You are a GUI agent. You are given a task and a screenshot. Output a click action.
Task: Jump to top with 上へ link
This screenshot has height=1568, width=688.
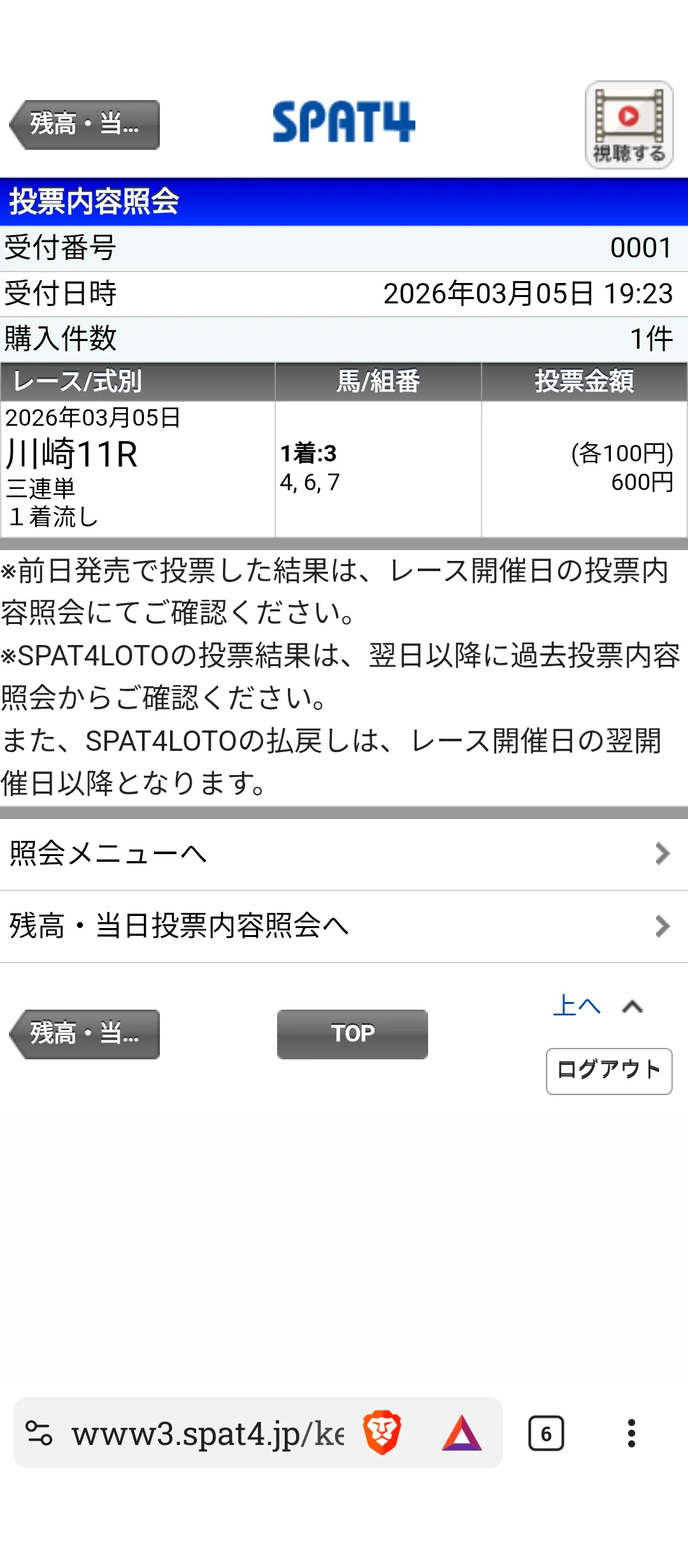coord(597,1006)
